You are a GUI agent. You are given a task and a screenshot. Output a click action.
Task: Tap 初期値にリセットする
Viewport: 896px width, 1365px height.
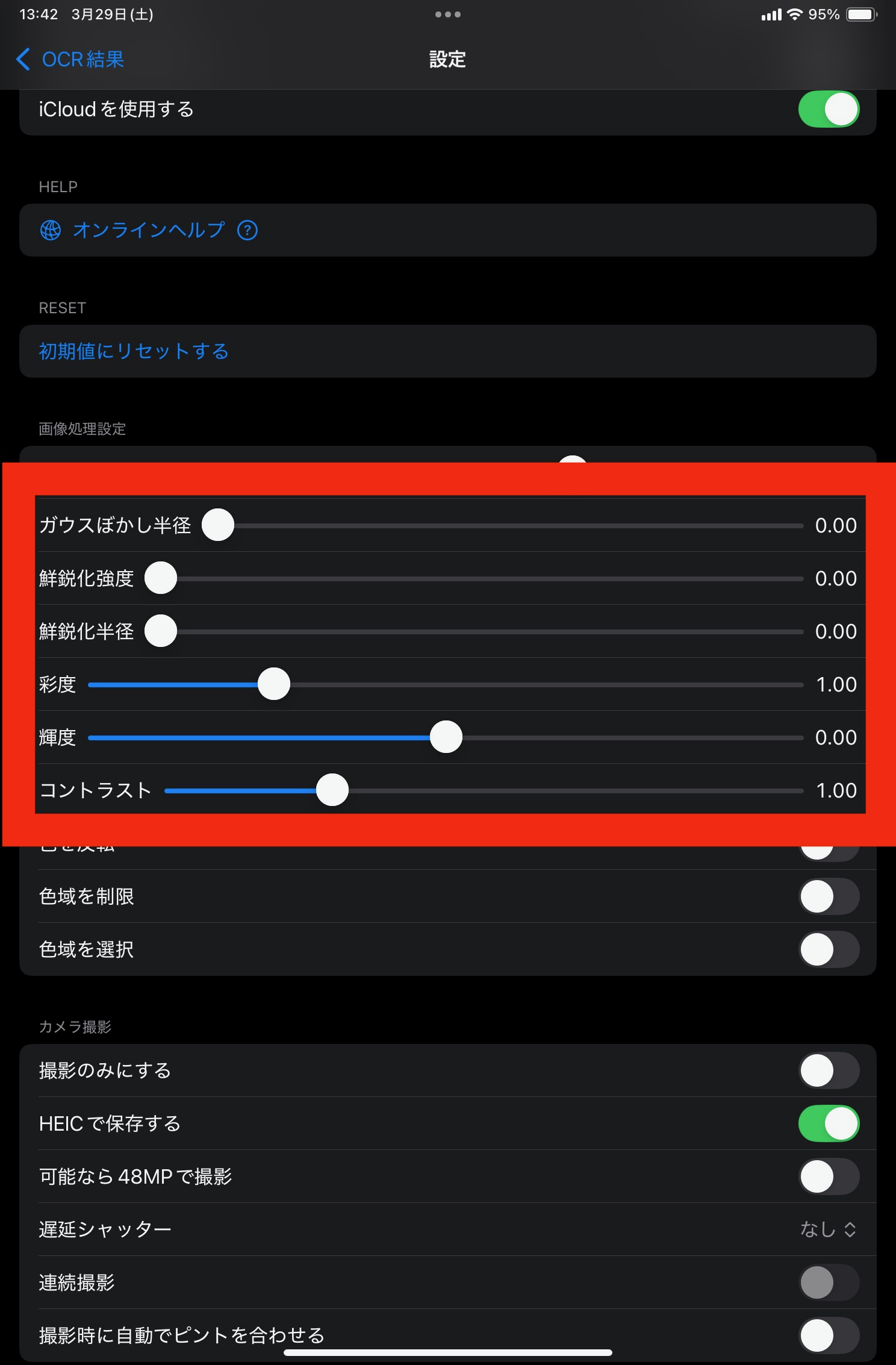(x=134, y=351)
